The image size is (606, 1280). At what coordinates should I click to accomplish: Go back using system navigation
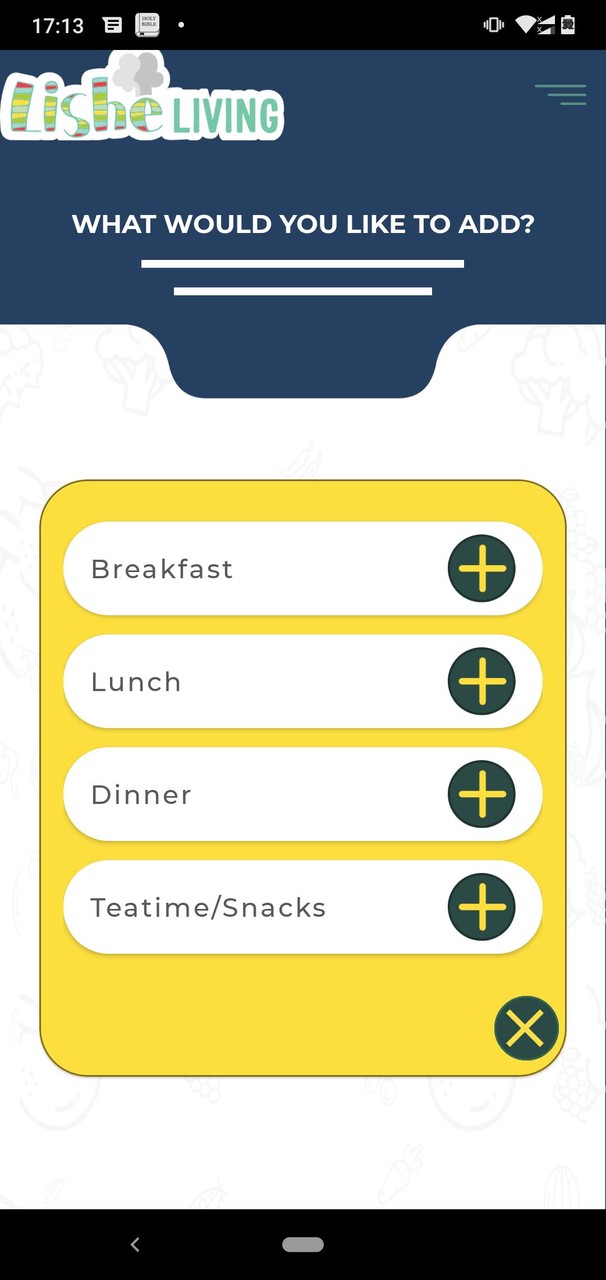point(135,1245)
